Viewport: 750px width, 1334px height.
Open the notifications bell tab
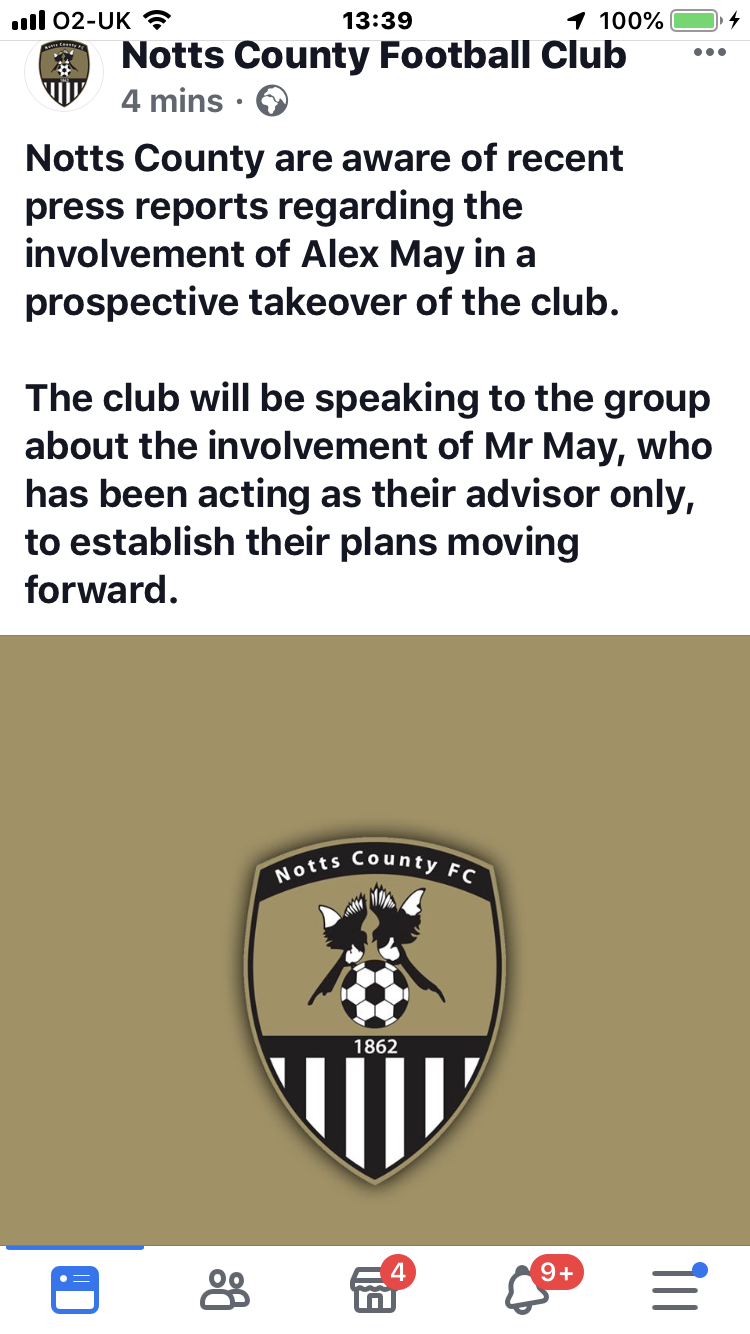pyautogui.click(x=525, y=1290)
